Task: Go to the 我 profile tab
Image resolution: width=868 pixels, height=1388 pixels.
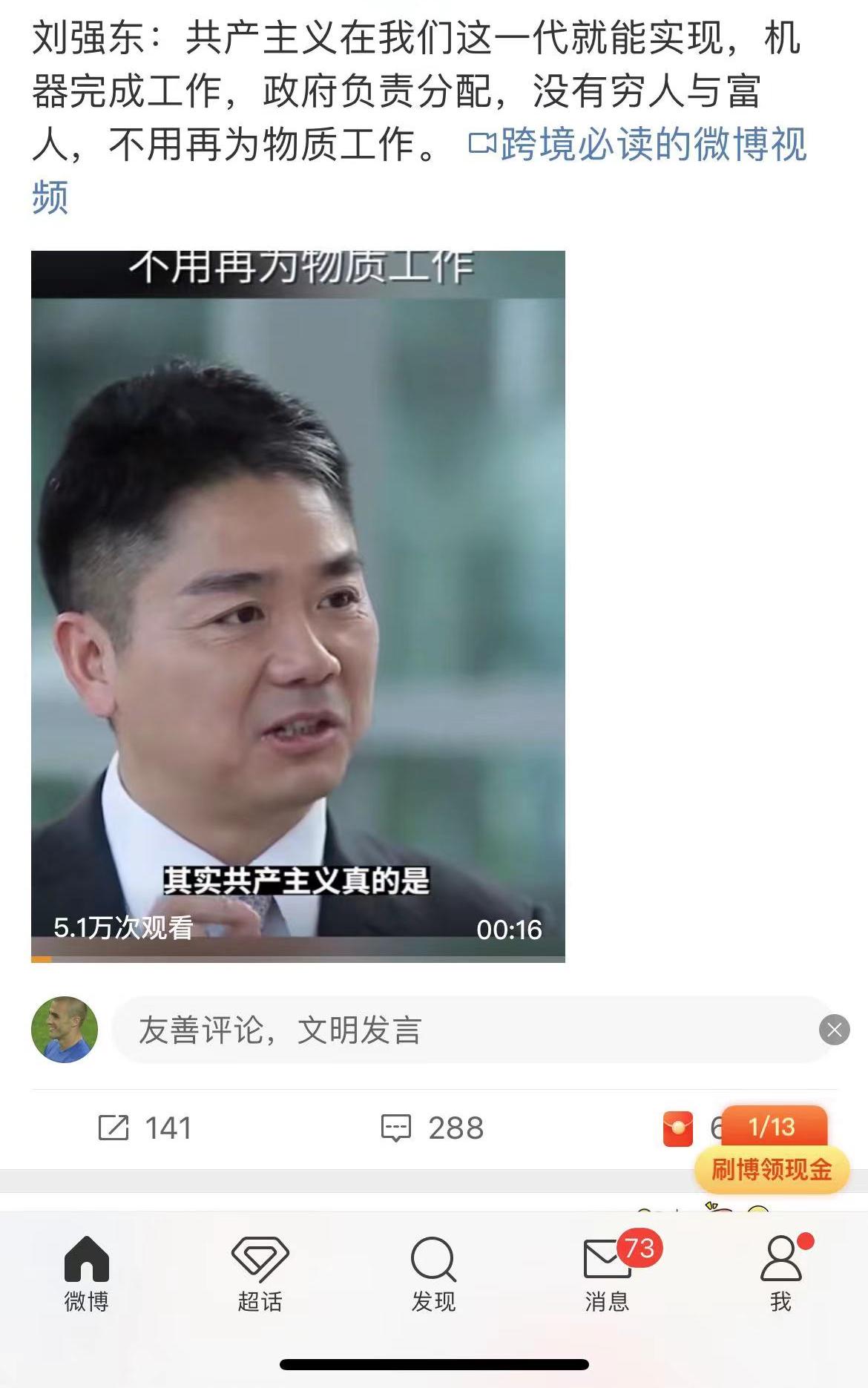Action: pyautogui.click(x=780, y=1273)
